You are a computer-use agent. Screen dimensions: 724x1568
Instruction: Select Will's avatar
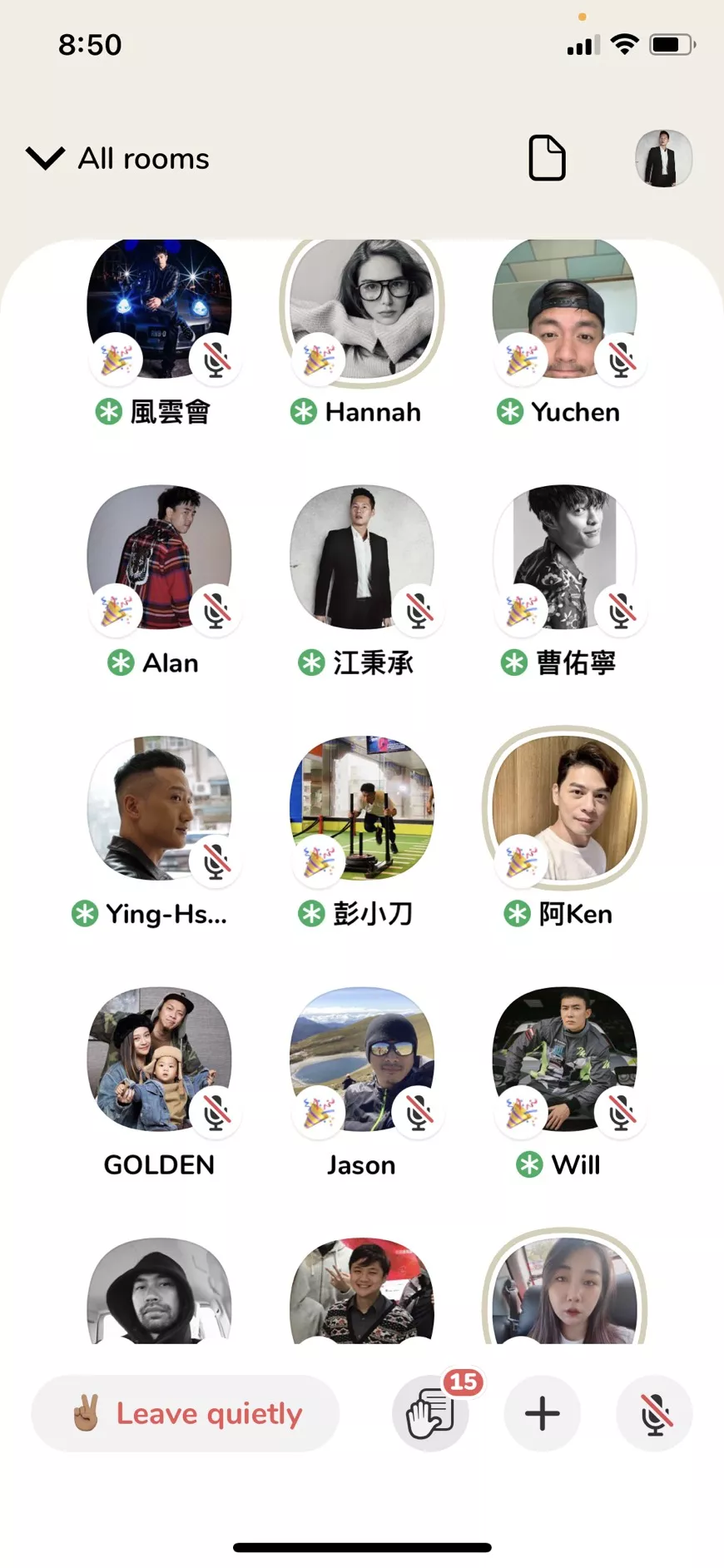click(565, 1059)
